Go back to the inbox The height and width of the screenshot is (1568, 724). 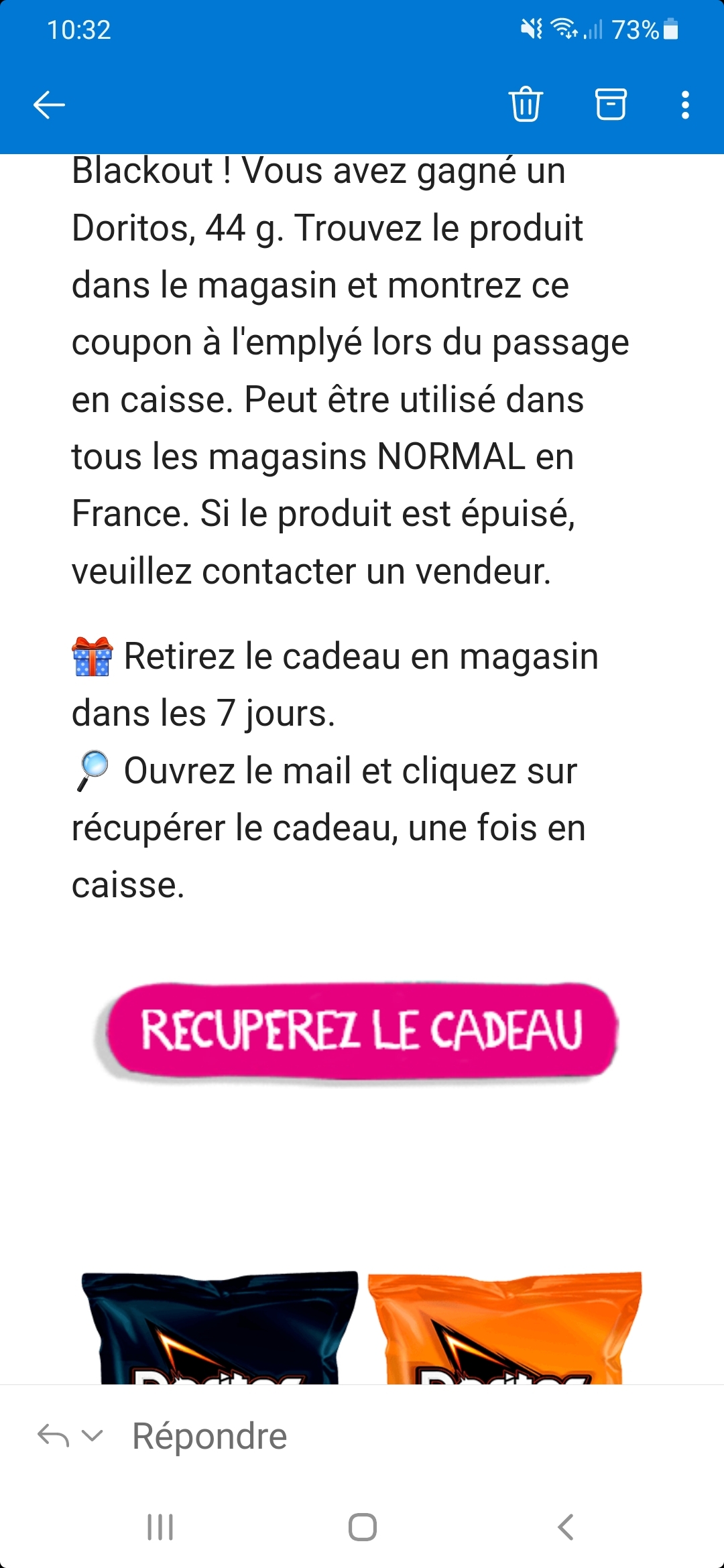pos(49,105)
